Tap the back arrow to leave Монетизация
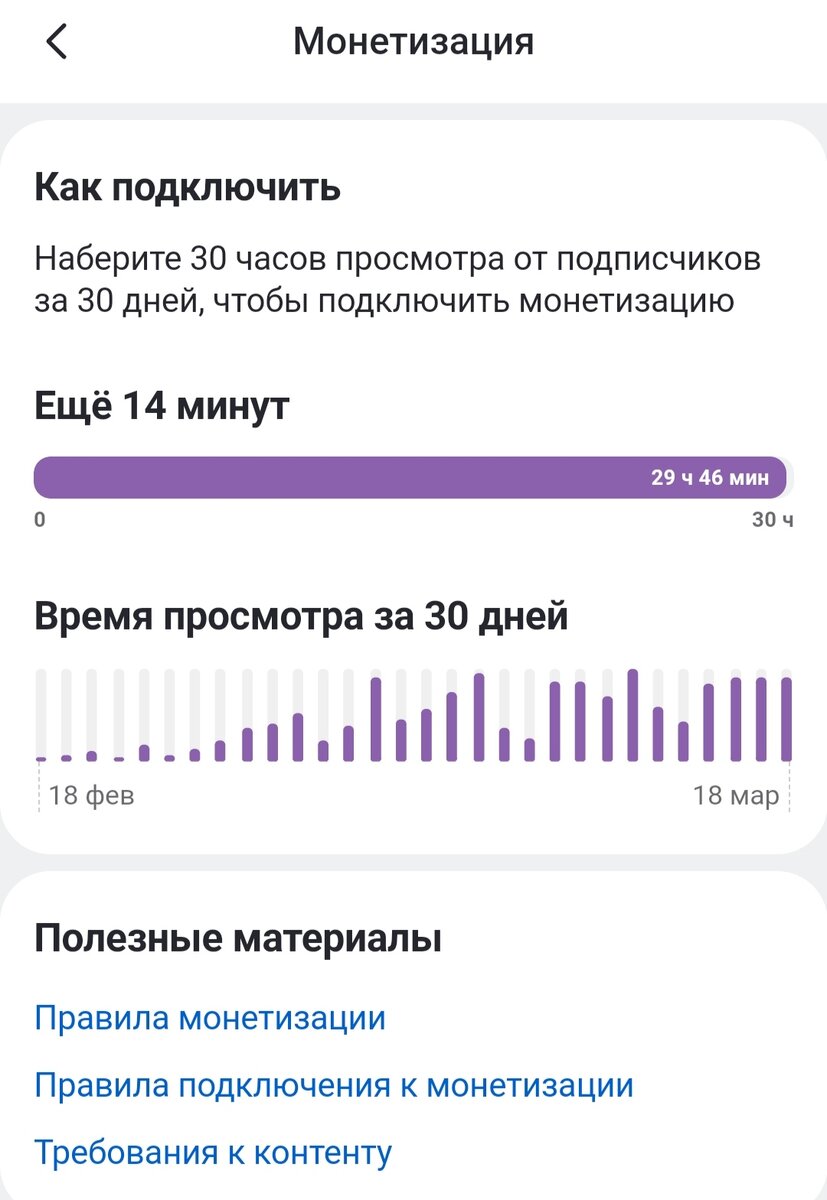The width and height of the screenshot is (827, 1200). (x=55, y=42)
